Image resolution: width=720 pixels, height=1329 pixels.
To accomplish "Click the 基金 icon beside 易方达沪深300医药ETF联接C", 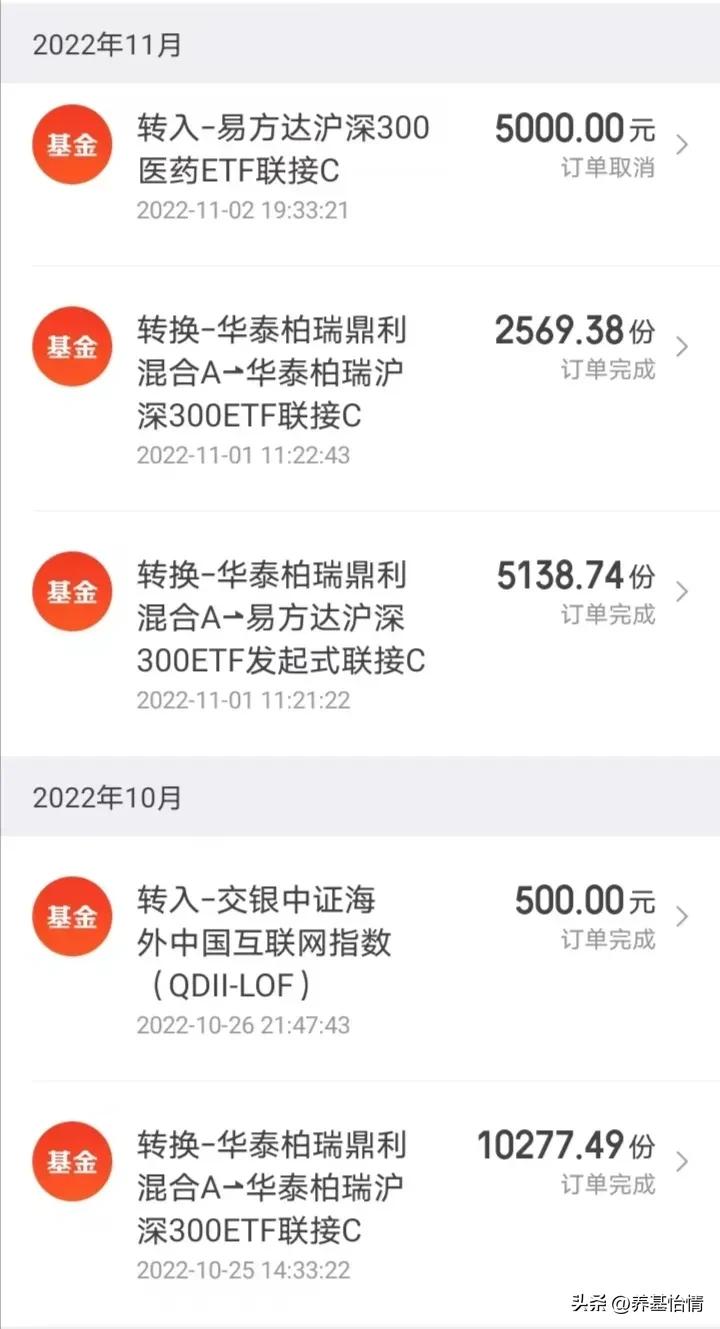I will [x=71, y=144].
